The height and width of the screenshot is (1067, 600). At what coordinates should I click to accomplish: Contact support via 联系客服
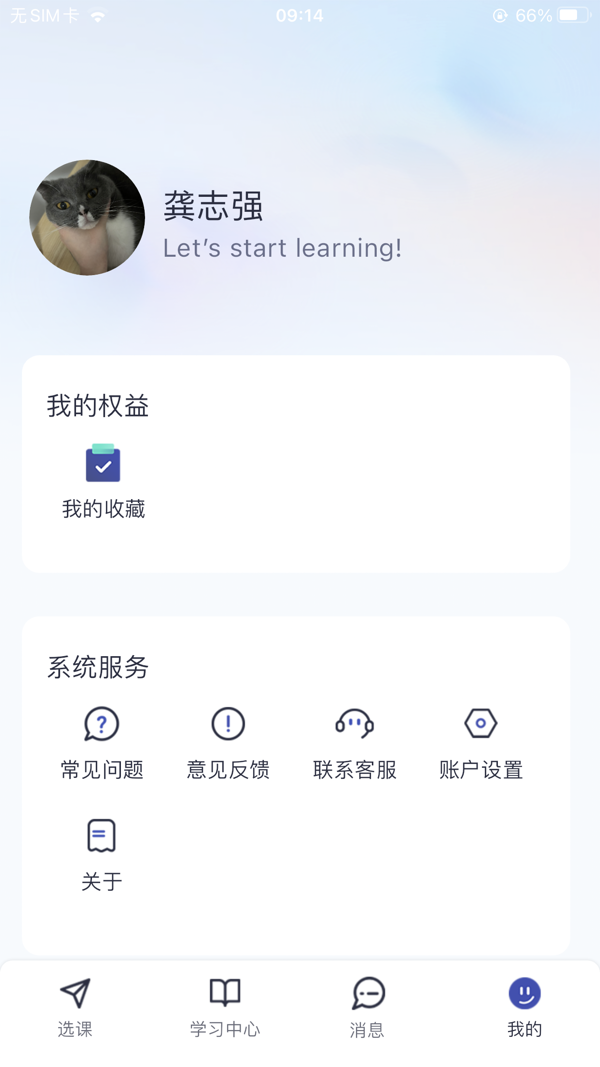[355, 742]
